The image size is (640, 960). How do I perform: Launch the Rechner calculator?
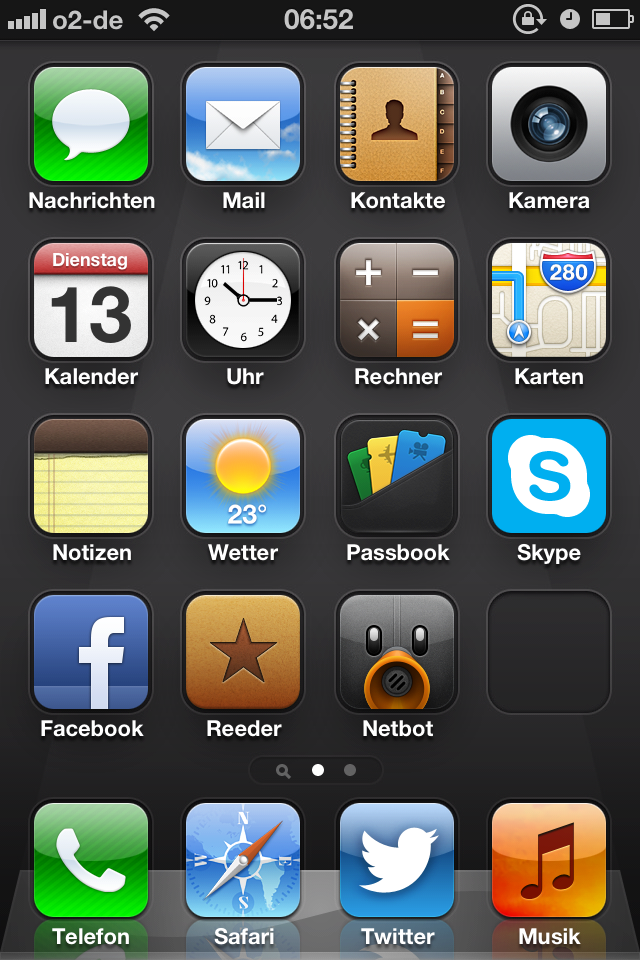coord(397,301)
